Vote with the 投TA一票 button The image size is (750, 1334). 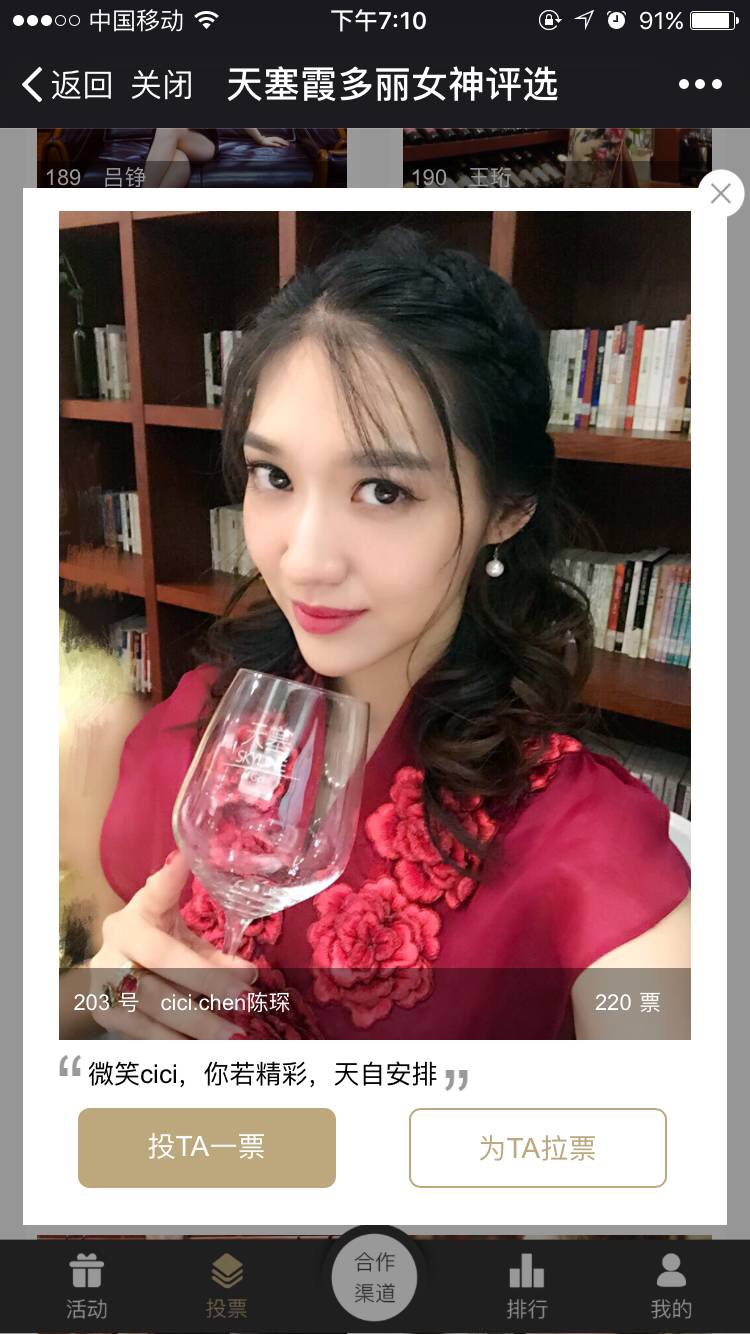[207, 1147]
